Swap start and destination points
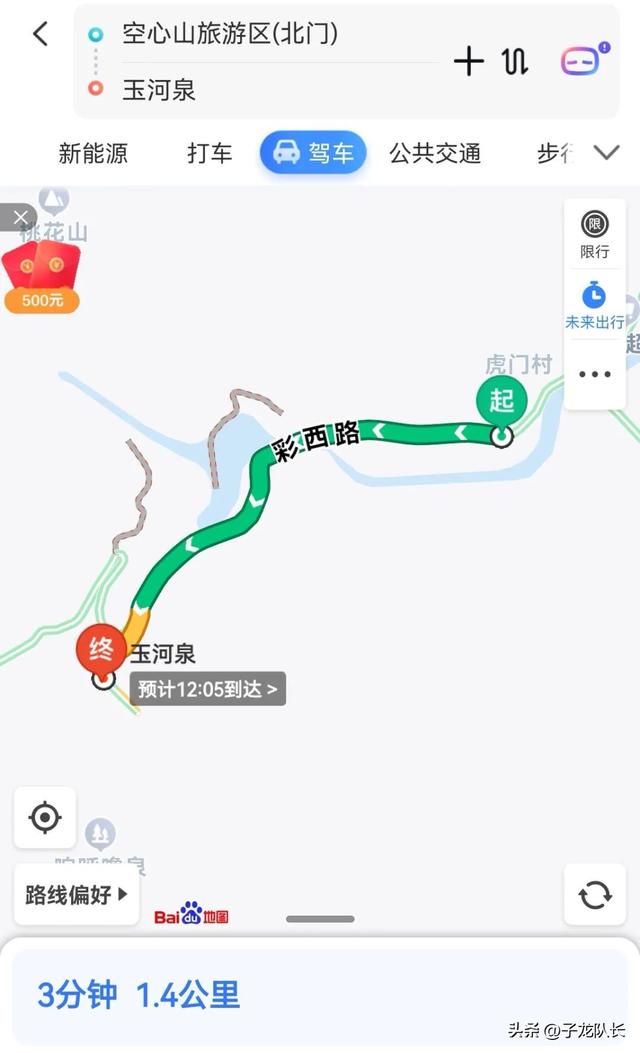Screen dimensions: 640x1053 (x=515, y=62)
